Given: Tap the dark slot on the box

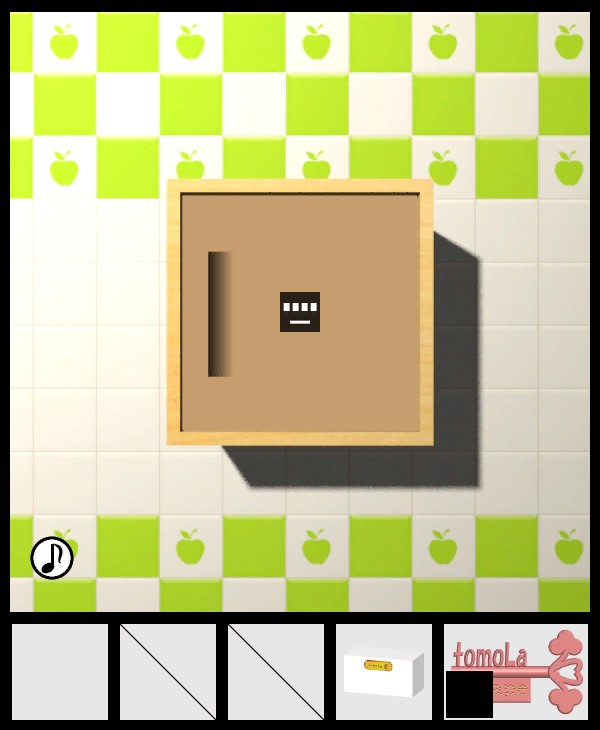Looking at the screenshot, I should [x=219, y=314].
